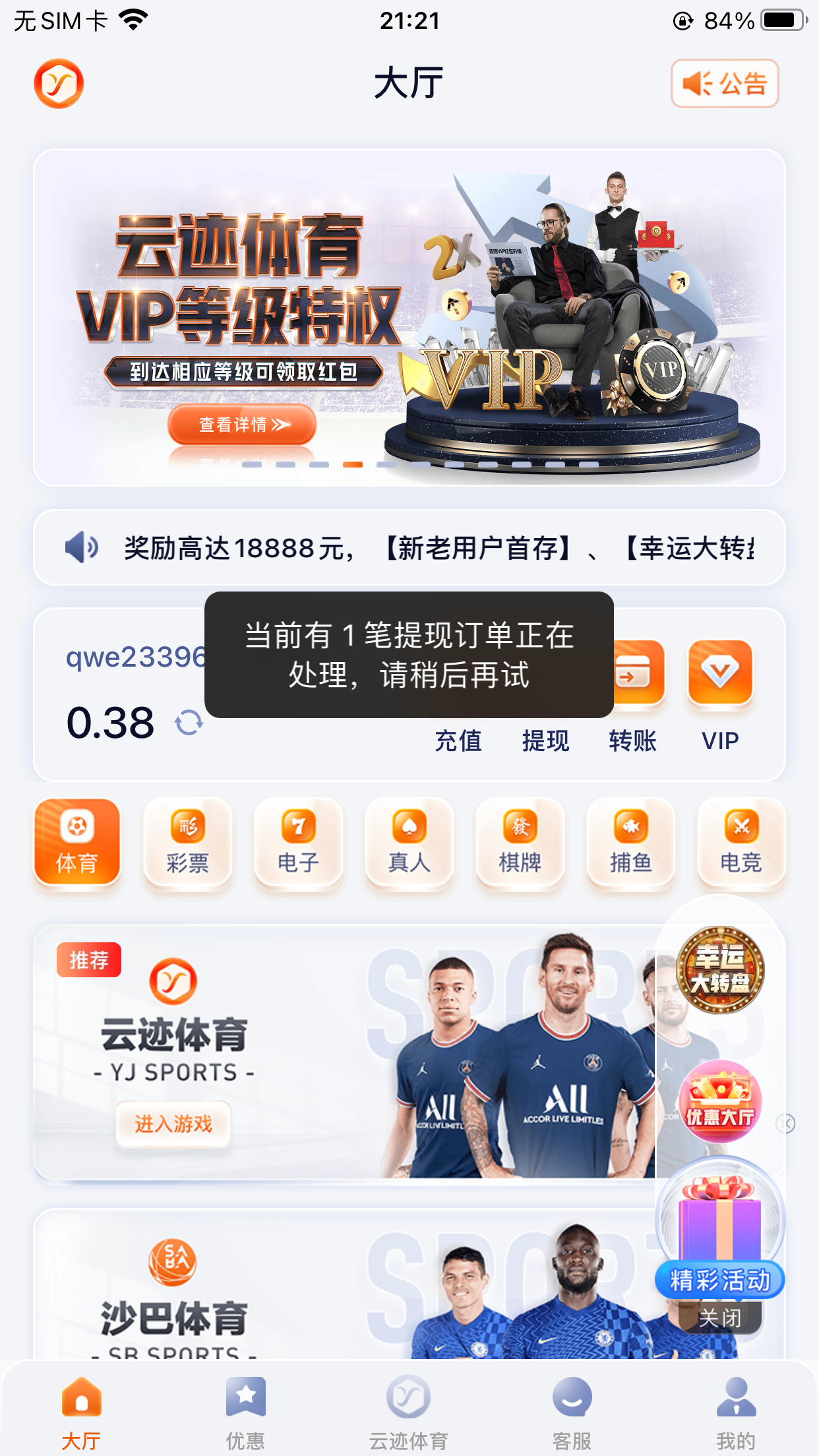The image size is (819, 1456).
Task: Switch to the 我的 profile tab
Action: point(735,1411)
